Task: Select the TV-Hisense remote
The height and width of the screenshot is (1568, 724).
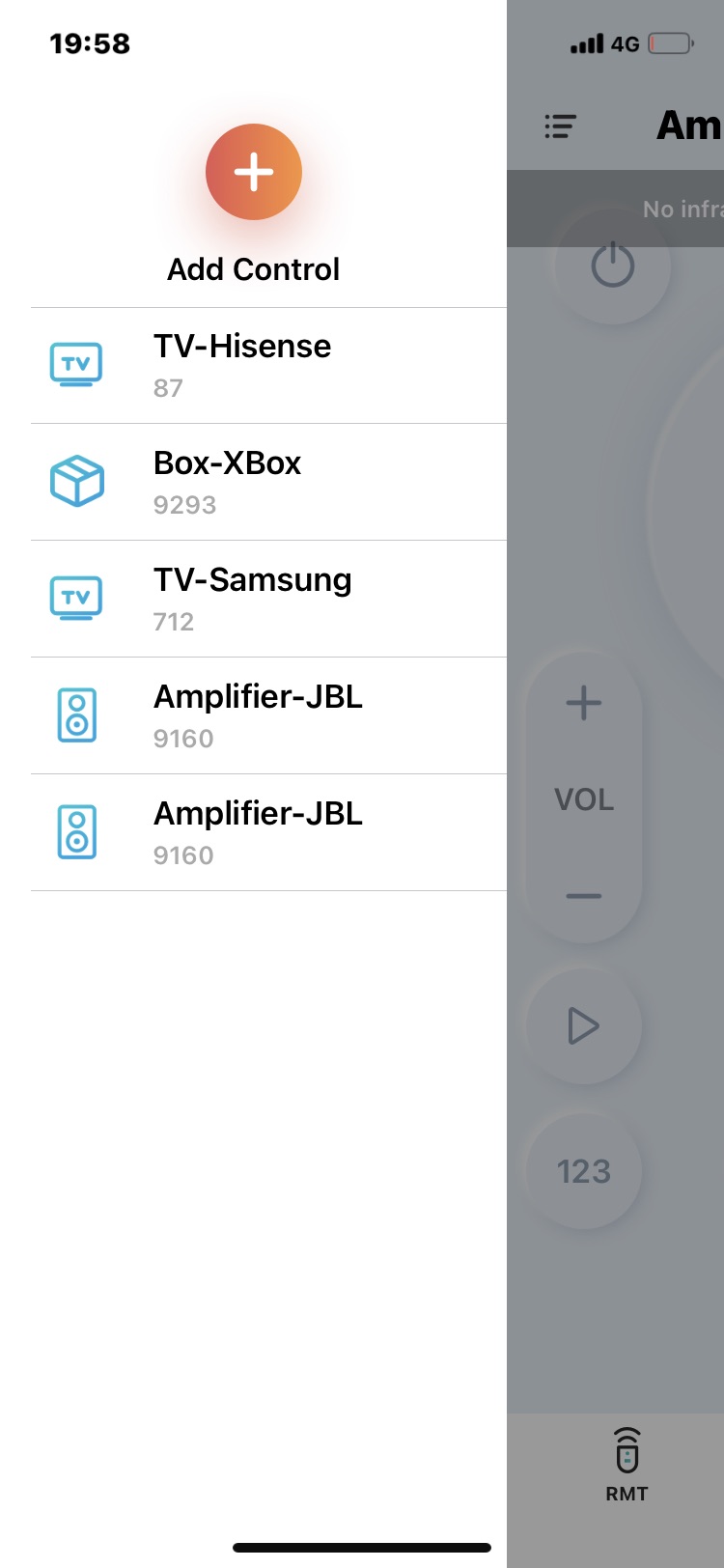Action: [x=268, y=366]
